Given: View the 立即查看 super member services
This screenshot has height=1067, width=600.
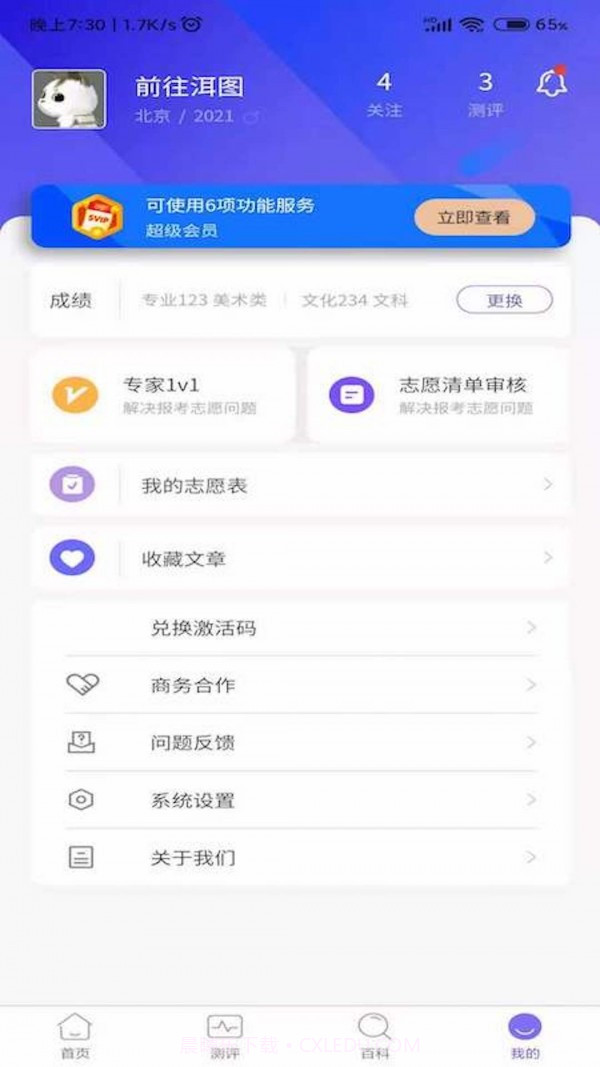Looking at the screenshot, I should click(x=474, y=217).
